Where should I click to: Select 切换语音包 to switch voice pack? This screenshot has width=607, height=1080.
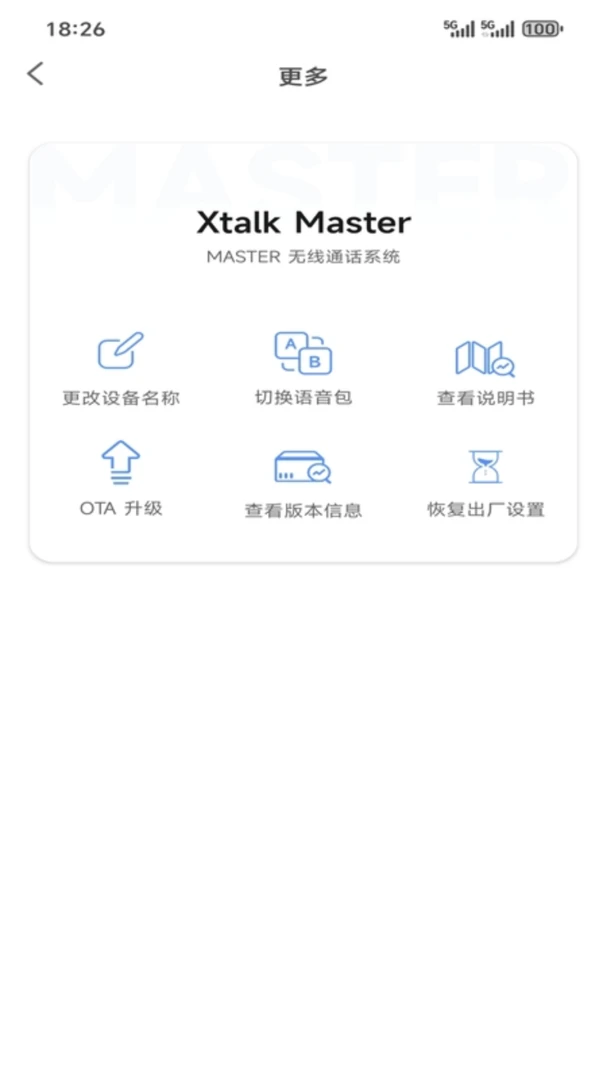coord(303,369)
